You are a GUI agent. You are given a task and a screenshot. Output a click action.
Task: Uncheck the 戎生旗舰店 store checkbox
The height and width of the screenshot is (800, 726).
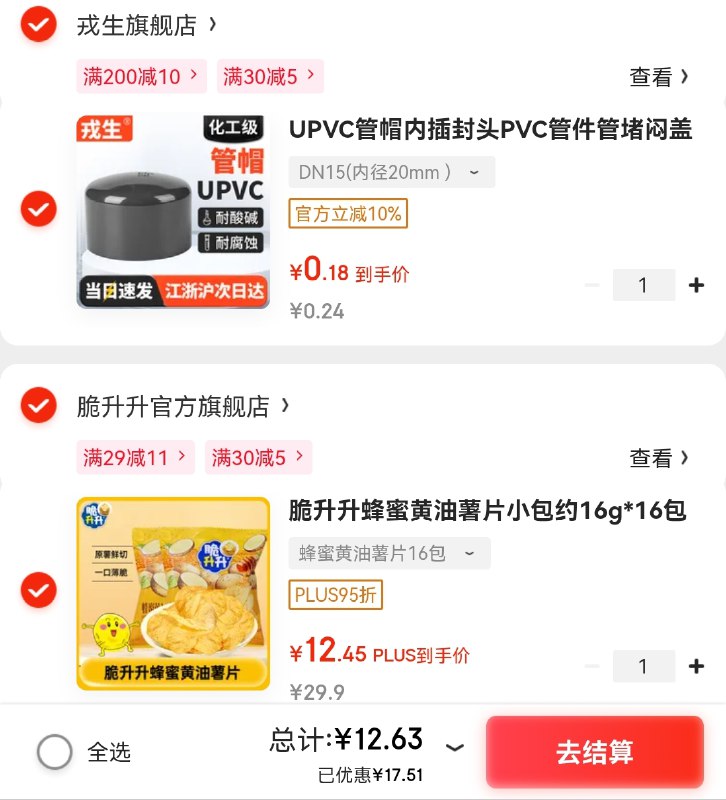[x=39, y=24]
